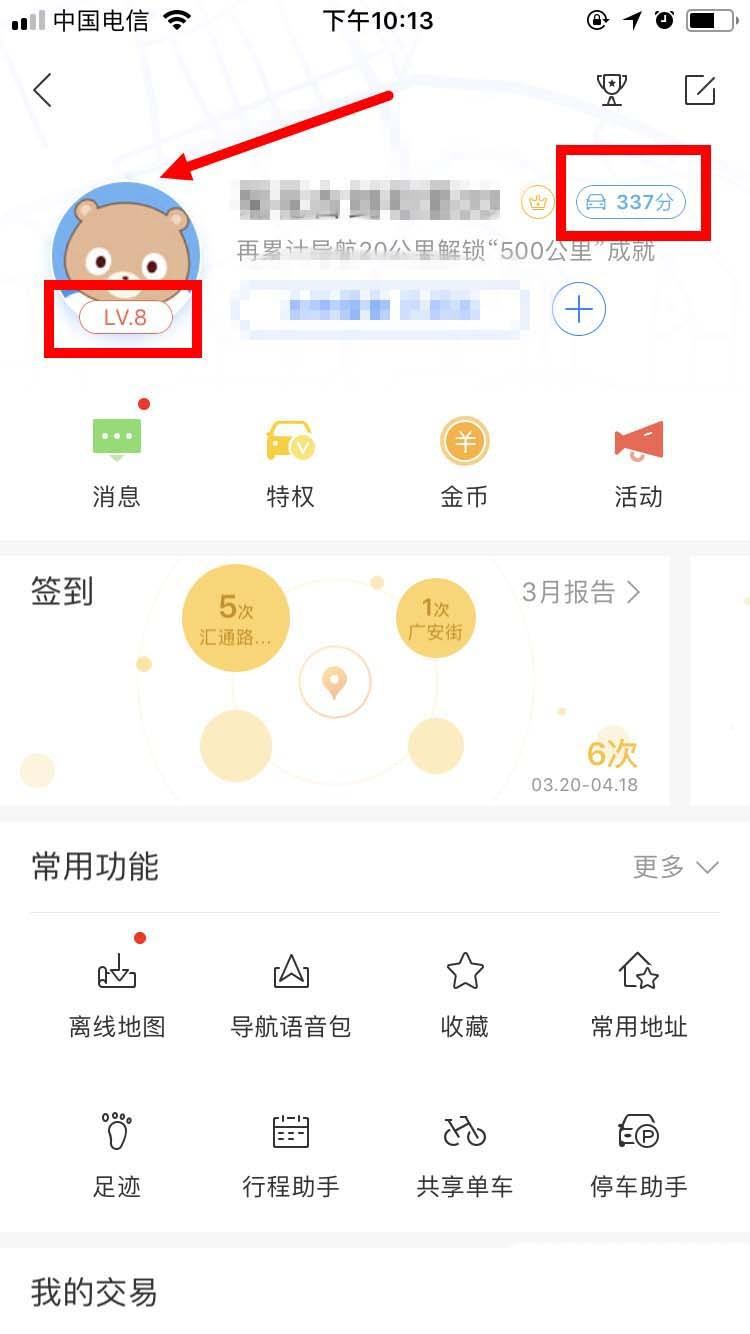The height and width of the screenshot is (1334, 750).
Task: Open 导航语音包 navigation voice packs
Action: click(x=290, y=990)
